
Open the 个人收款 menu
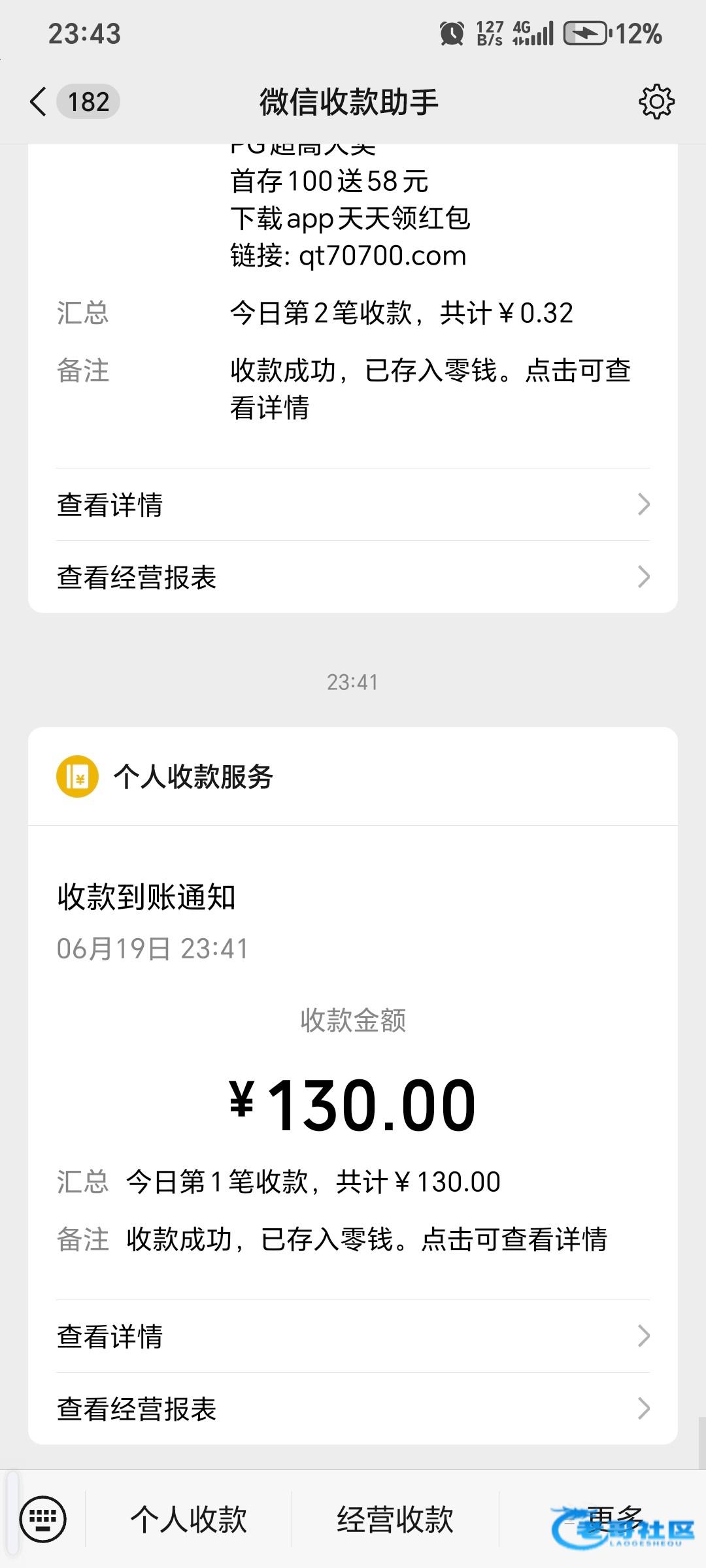tap(188, 1519)
